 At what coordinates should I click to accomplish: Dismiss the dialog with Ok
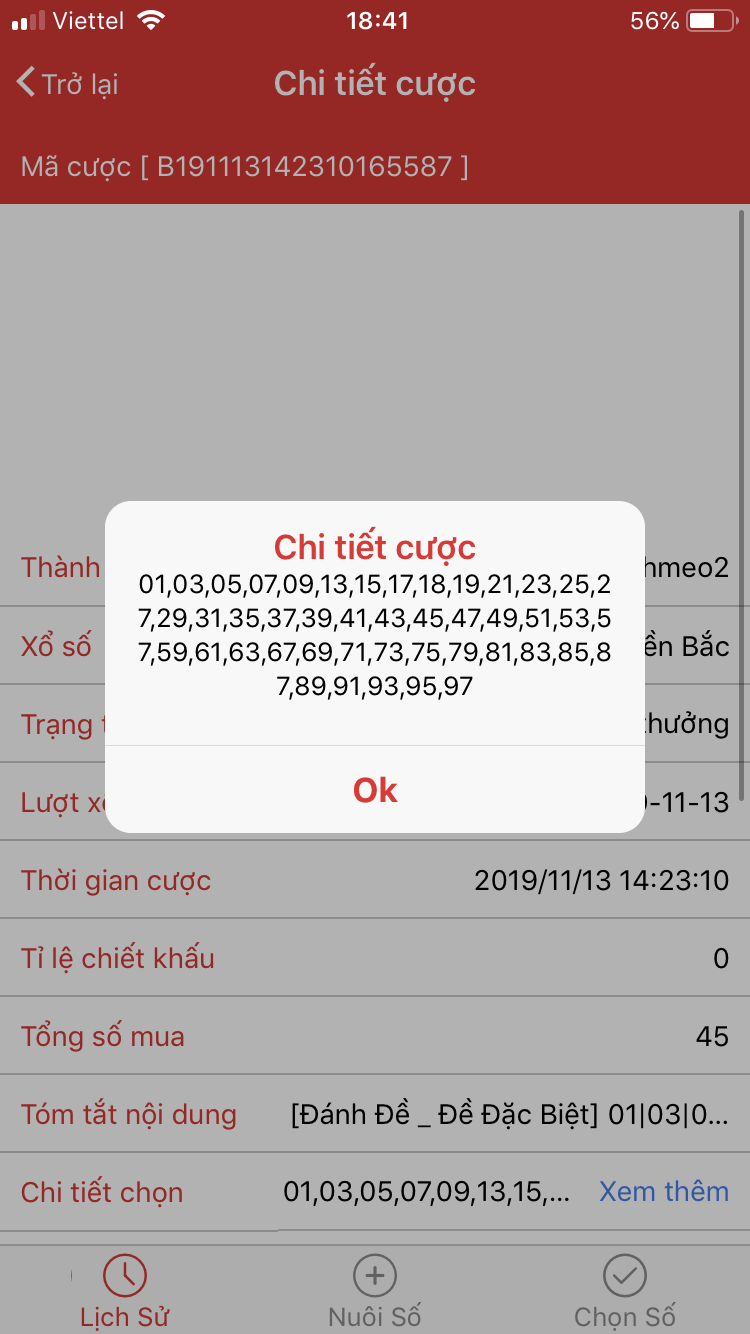coord(375,790)
